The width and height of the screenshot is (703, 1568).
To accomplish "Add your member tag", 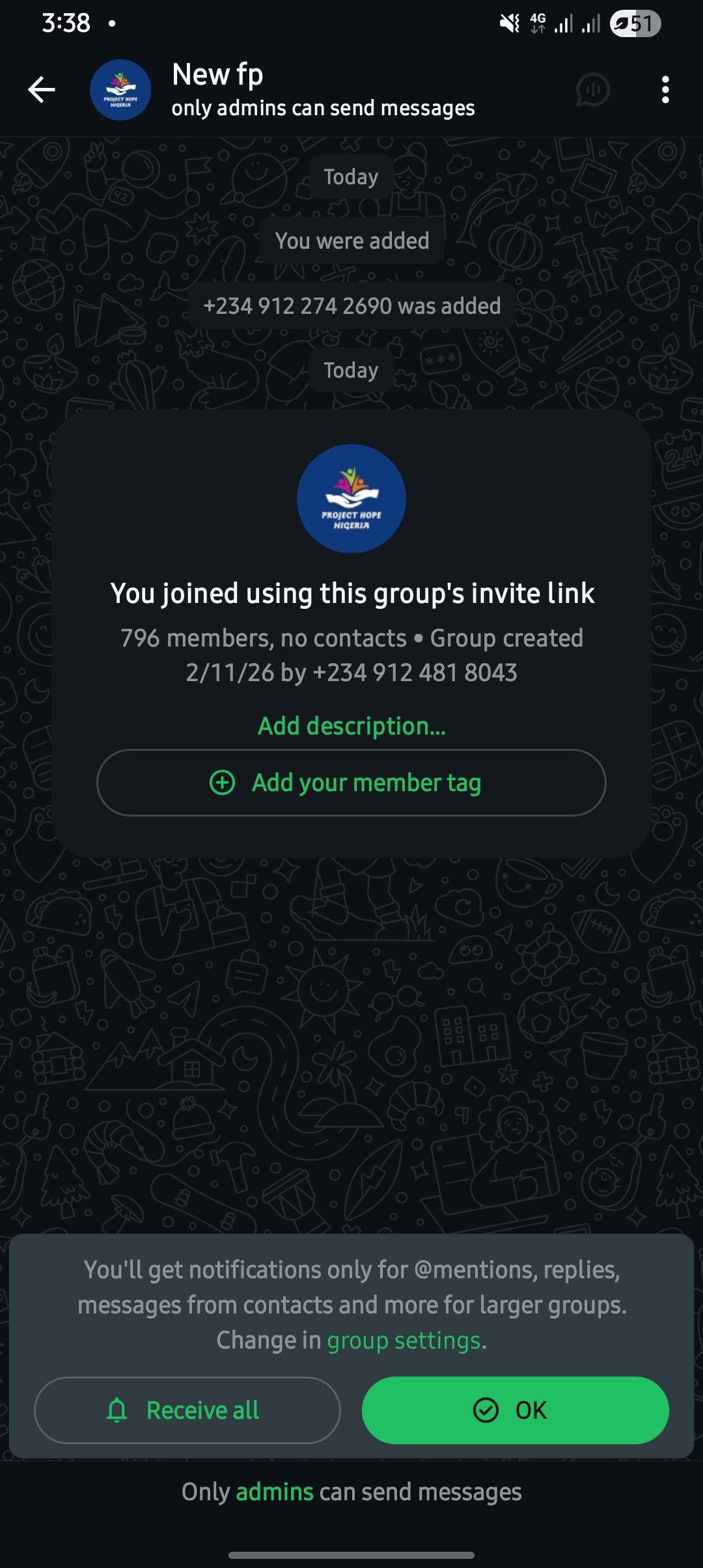I will (351, 783).
